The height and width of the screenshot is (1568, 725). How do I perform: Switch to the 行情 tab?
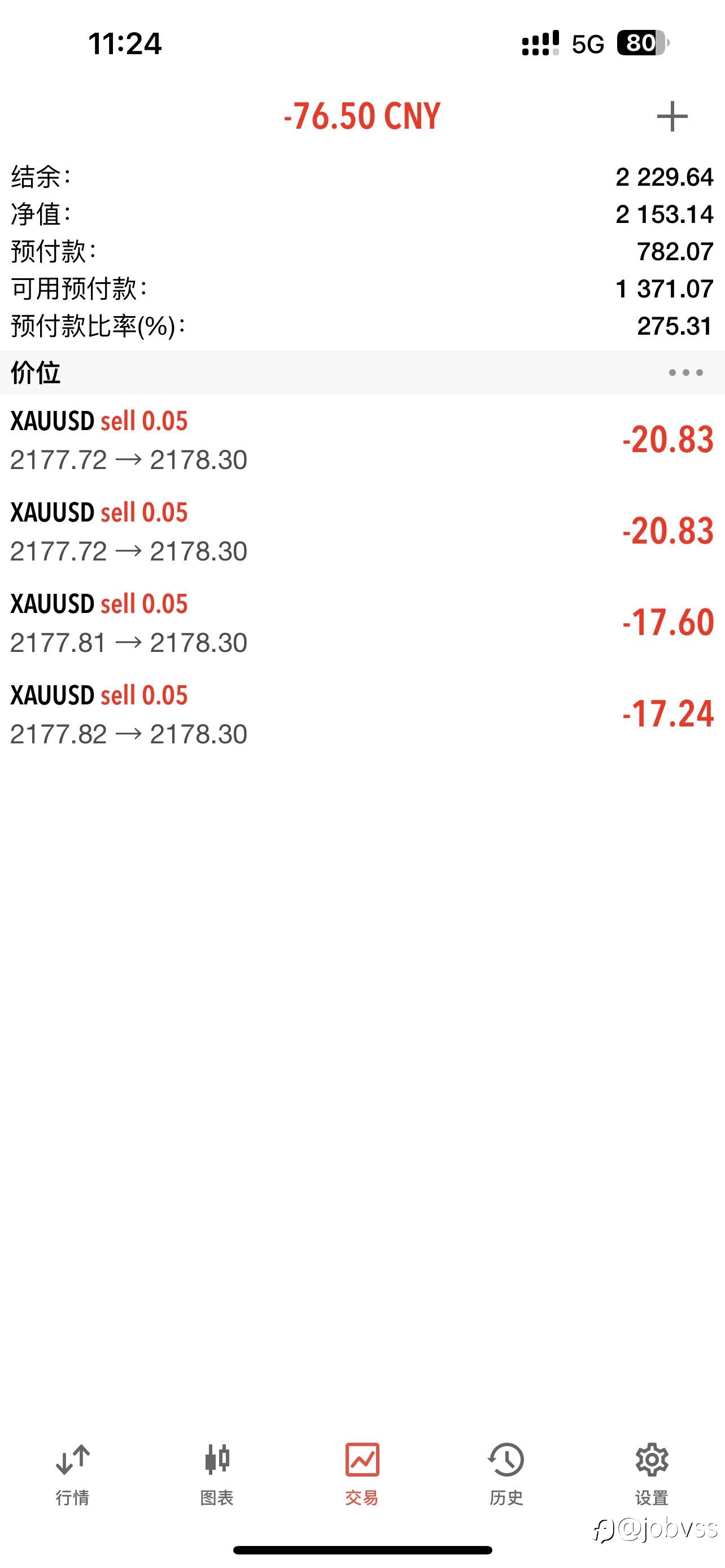[x=72, y=1474]
